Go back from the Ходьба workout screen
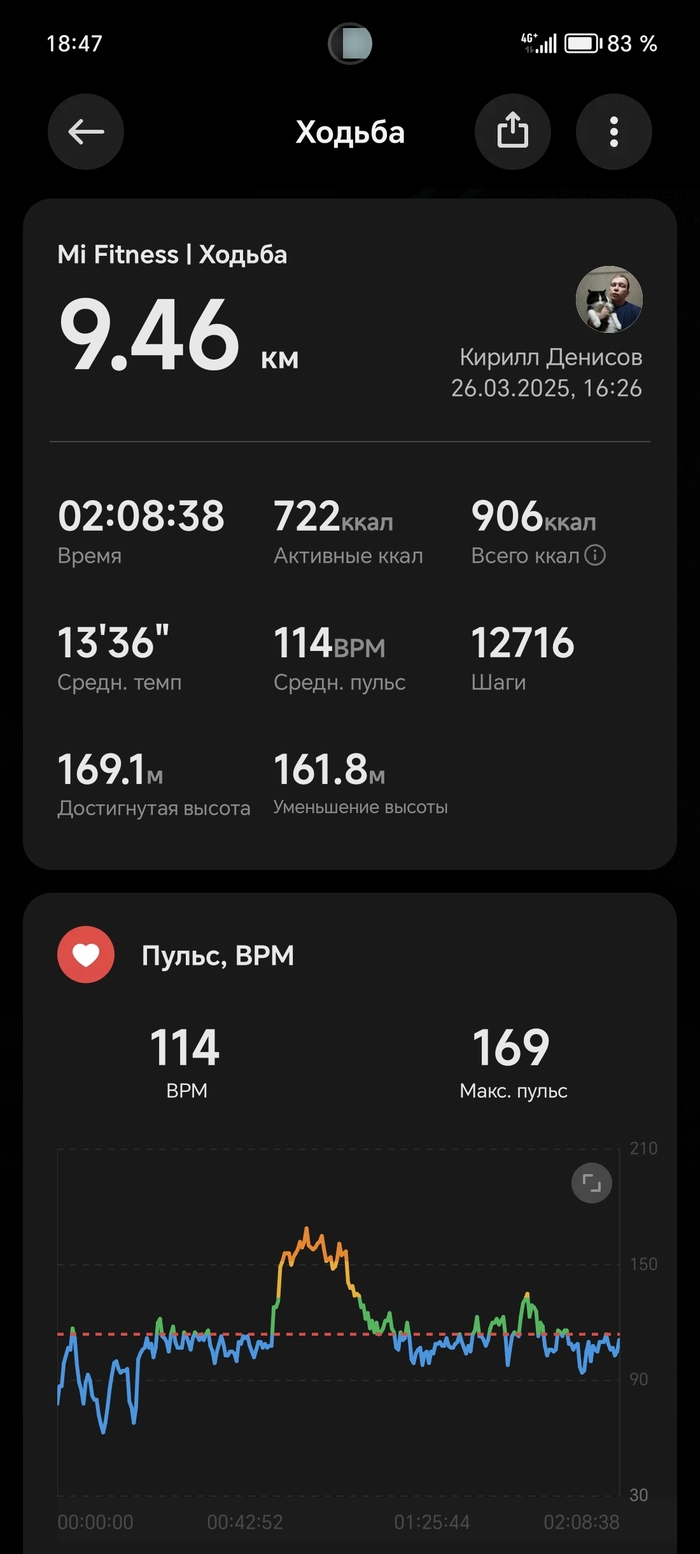This screenshot has width=700, height=1554. click(86, 132)
